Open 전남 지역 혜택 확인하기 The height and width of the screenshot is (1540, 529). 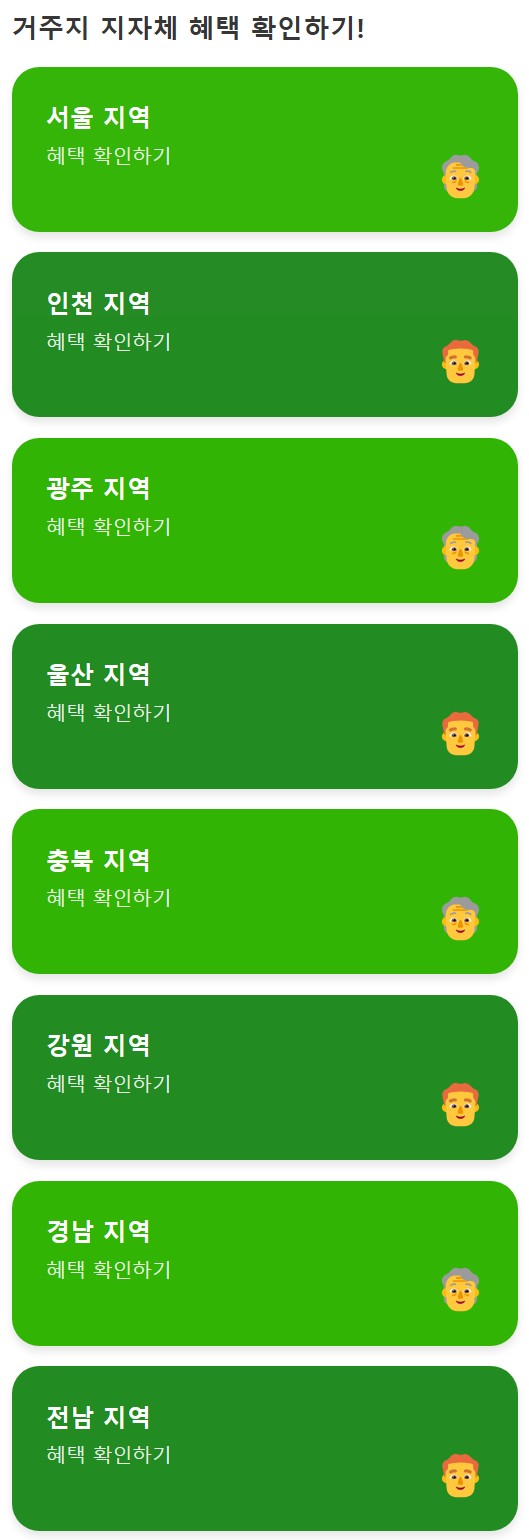pyautogui.click(x=265, y=1448)
